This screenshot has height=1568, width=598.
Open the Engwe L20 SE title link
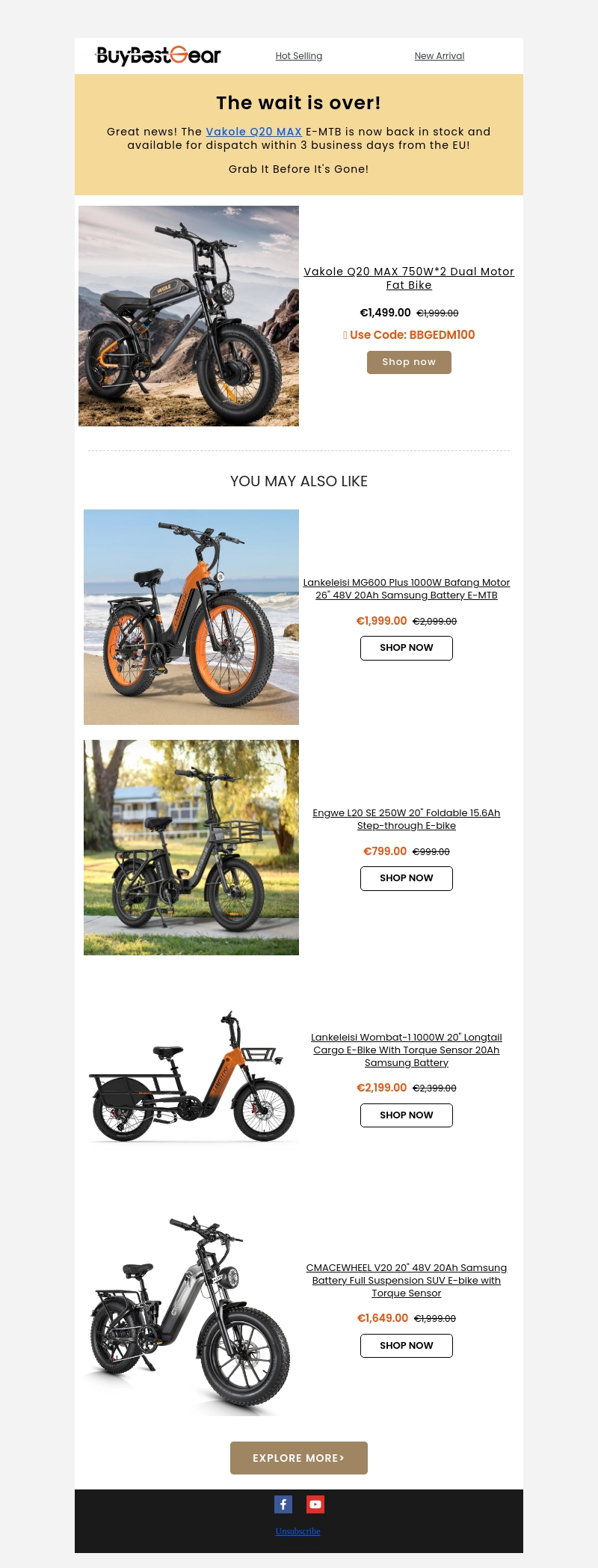[x=407, y=819]
